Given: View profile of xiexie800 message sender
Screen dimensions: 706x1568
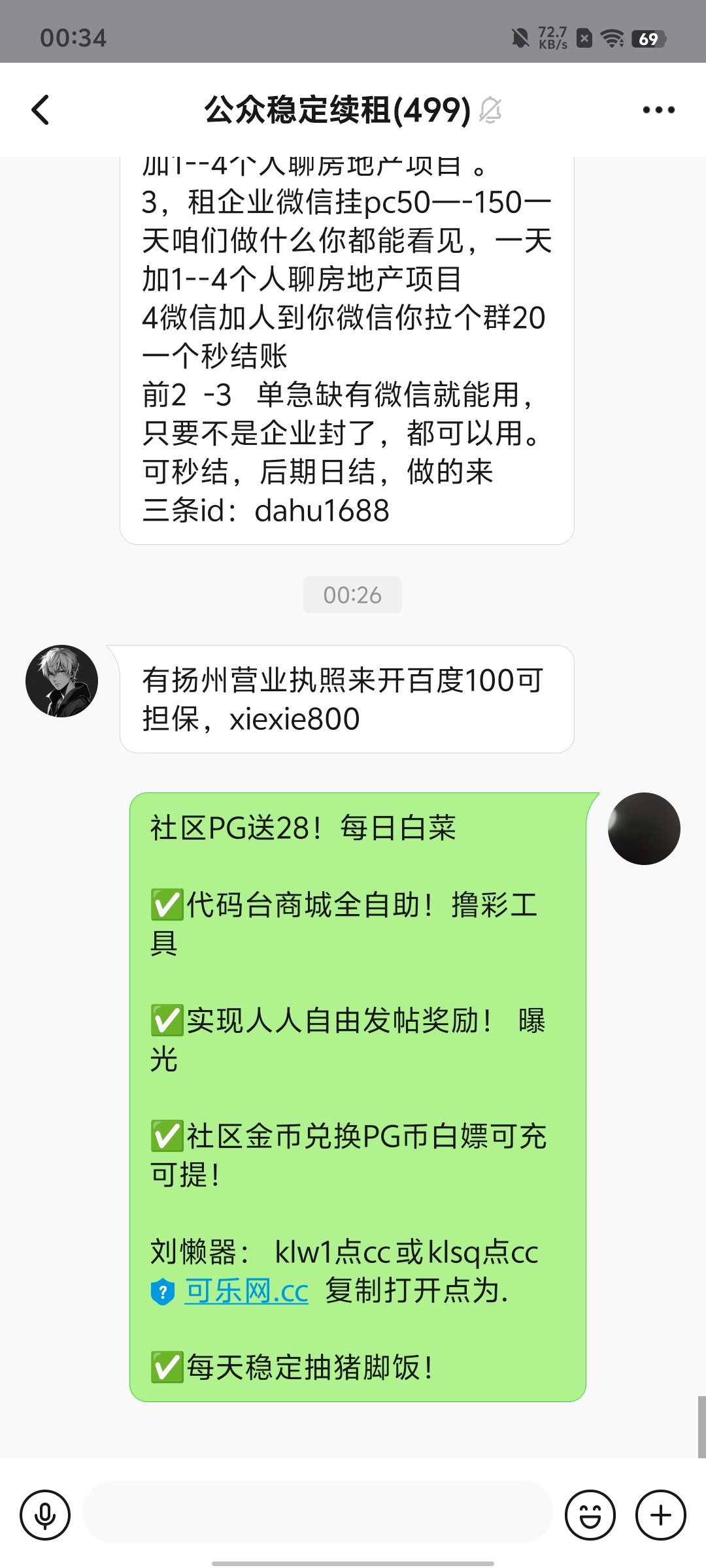Looking at the screenshot, I should 61,681.
